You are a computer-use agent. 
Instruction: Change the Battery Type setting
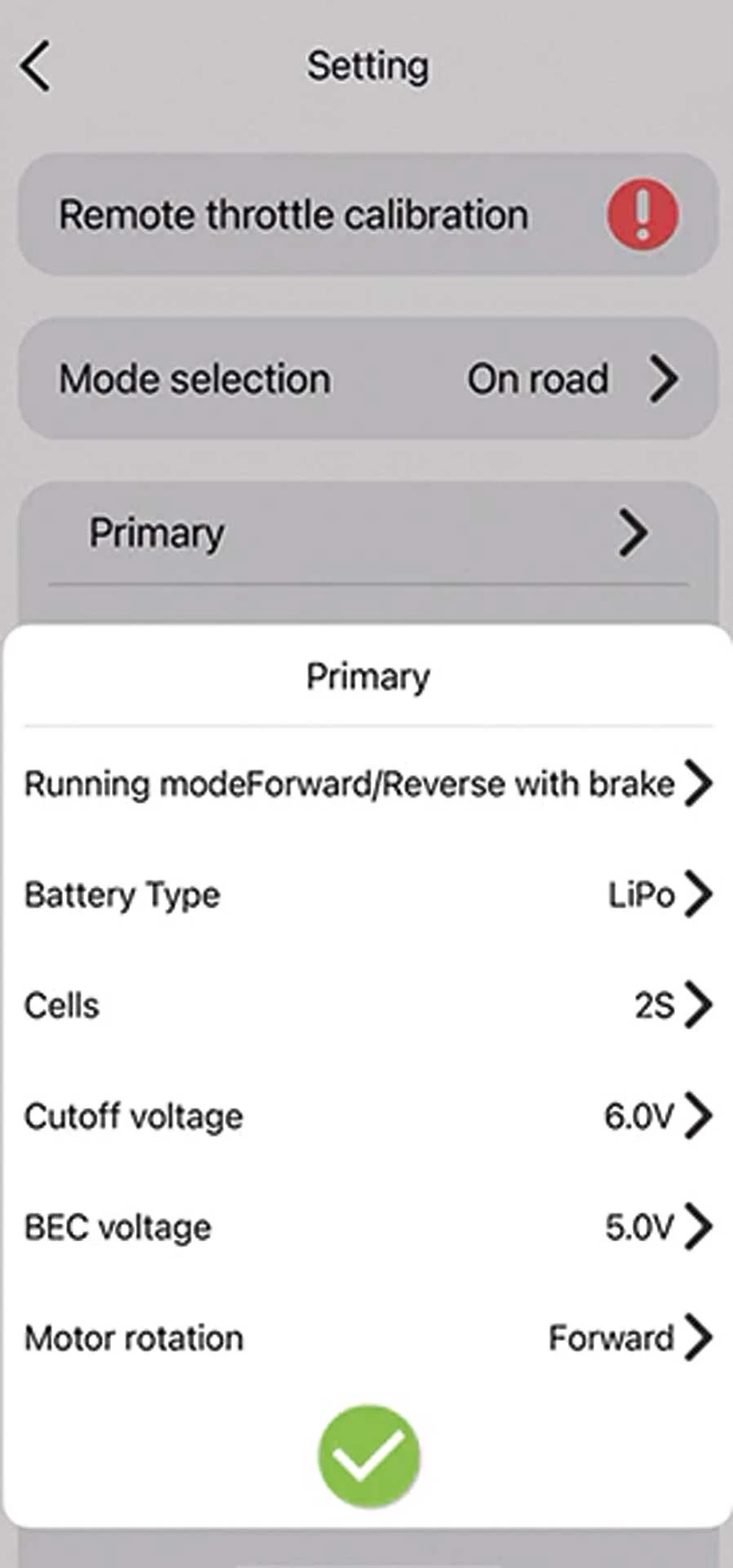(x=367, y=895)
